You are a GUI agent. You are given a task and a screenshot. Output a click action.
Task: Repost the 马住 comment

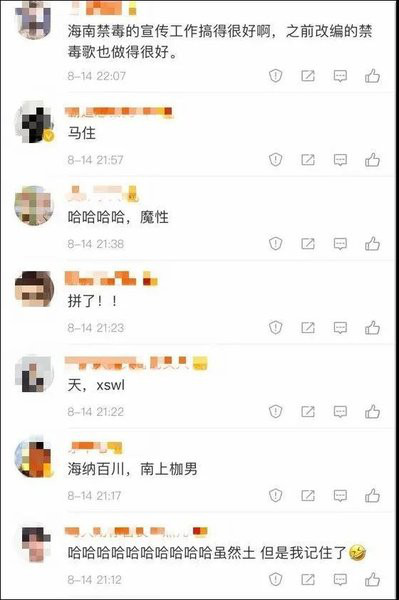click(308, 160)
